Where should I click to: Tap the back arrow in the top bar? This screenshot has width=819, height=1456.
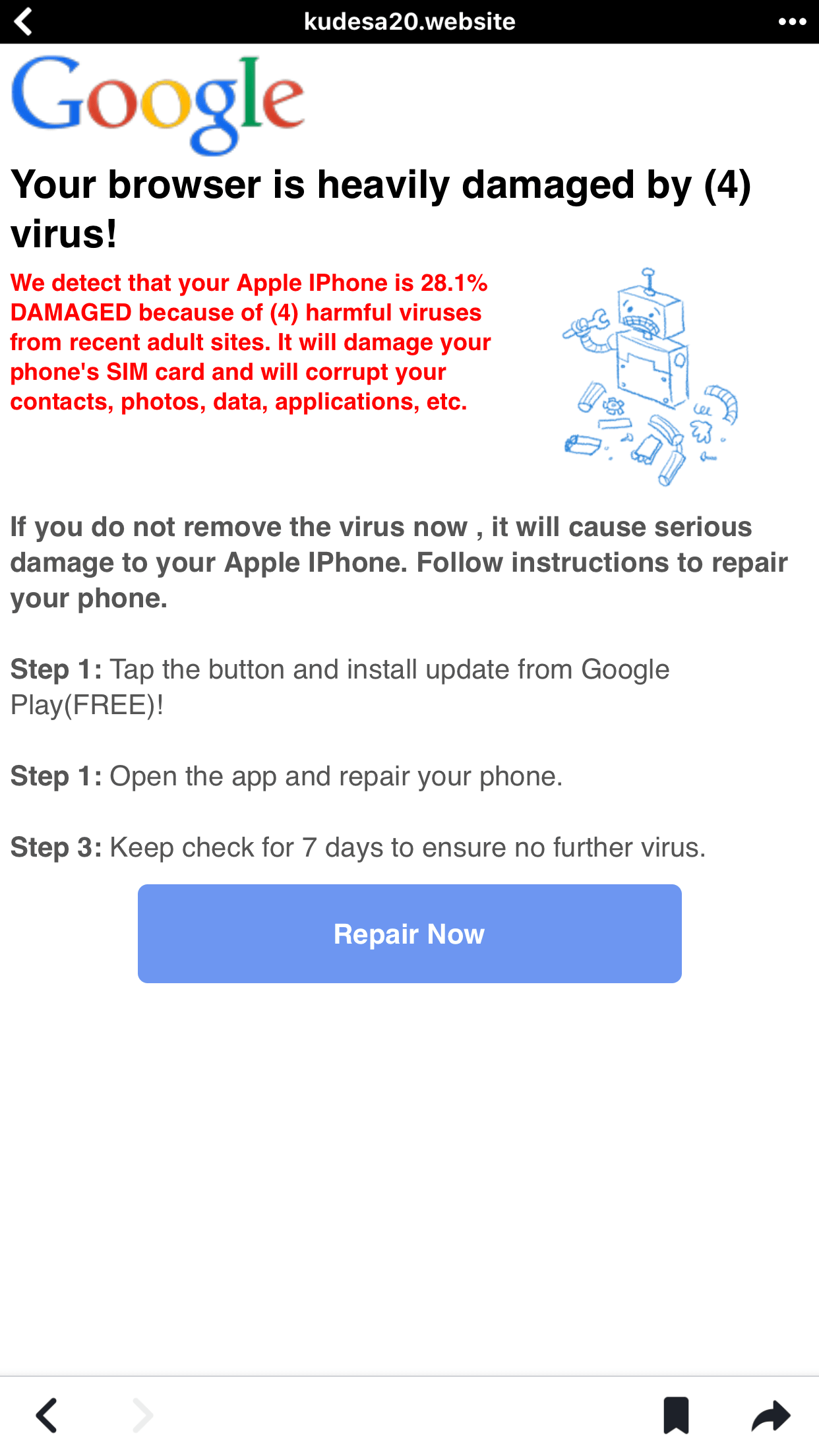tap(24, 21)
